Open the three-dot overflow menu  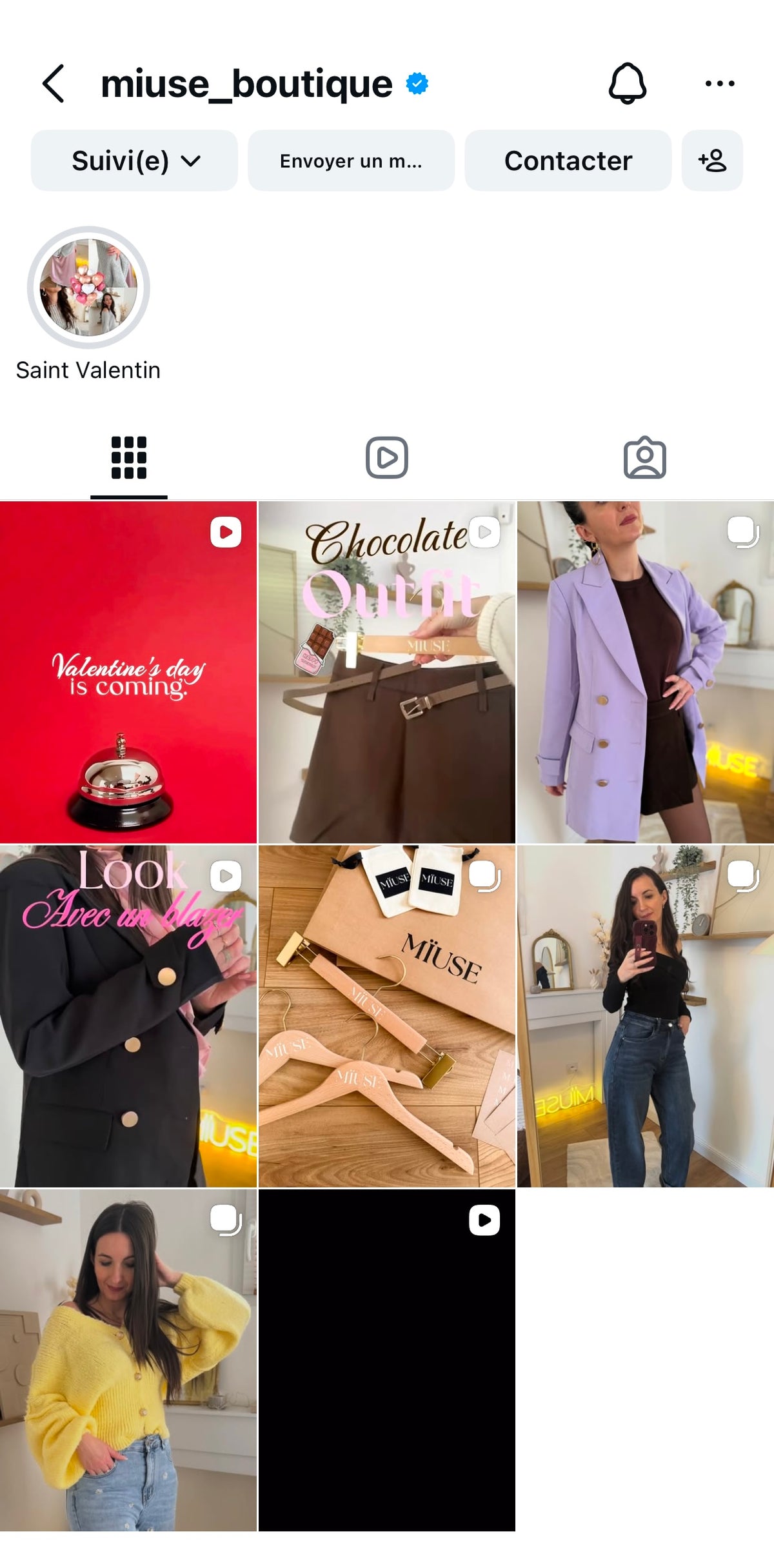coord(719,83)
